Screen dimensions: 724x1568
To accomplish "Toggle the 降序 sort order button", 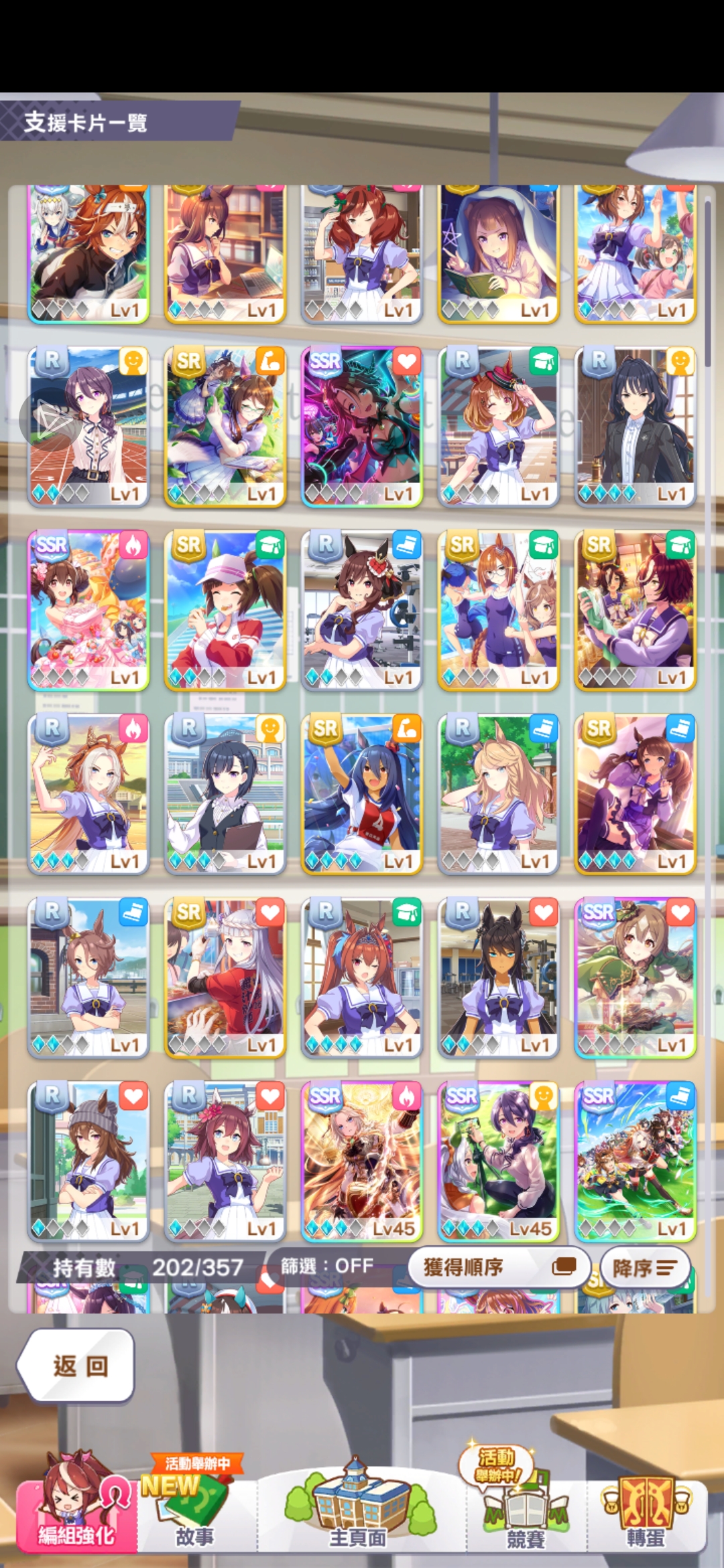I will [x=645, y=1267].
